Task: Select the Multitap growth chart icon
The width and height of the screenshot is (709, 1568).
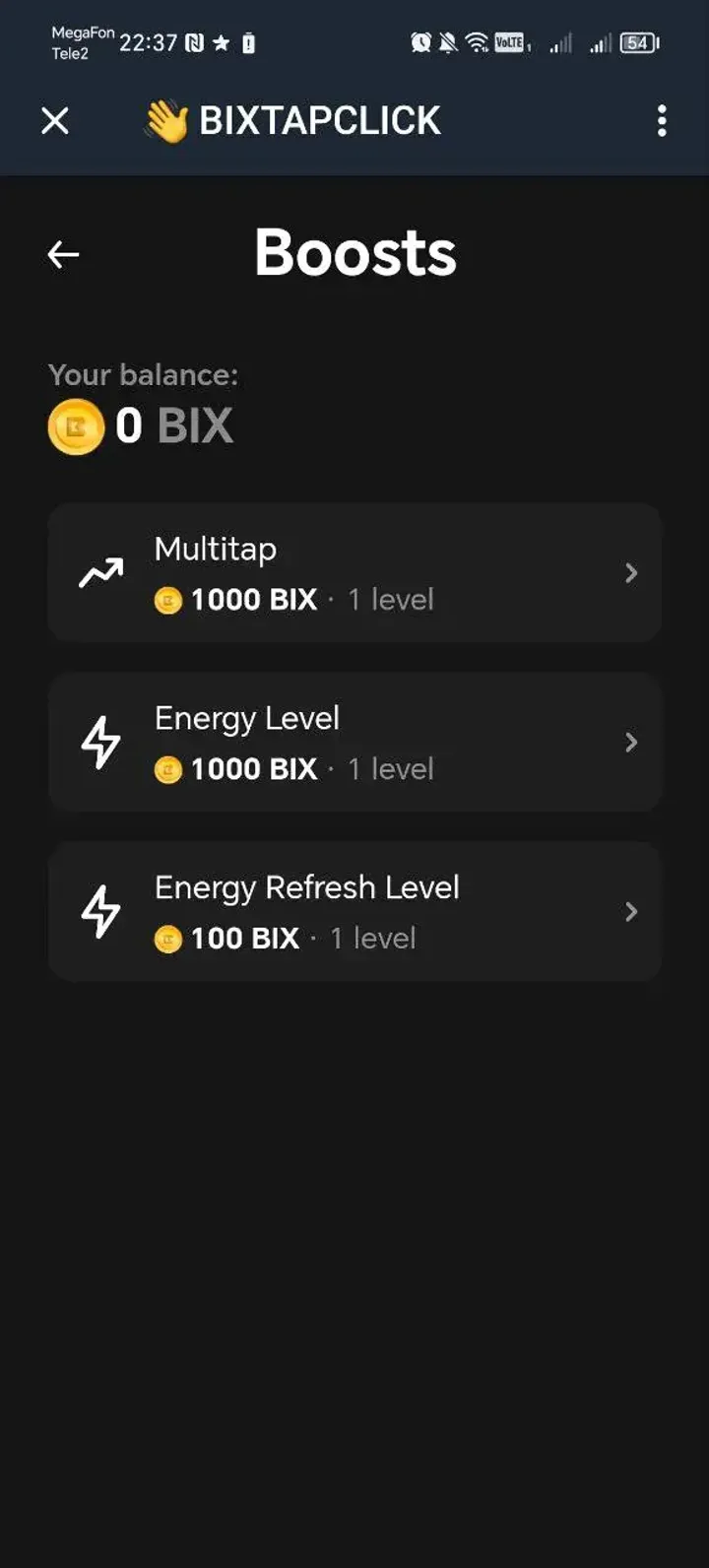Action: click(102, 571)
